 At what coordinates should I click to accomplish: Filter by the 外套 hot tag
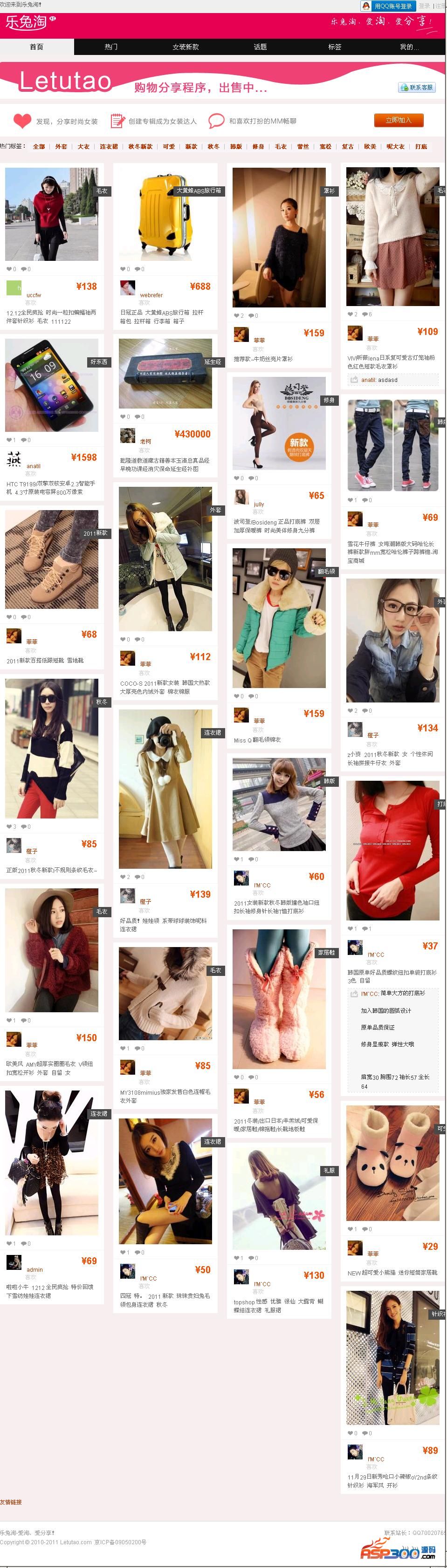coord(61,147)
